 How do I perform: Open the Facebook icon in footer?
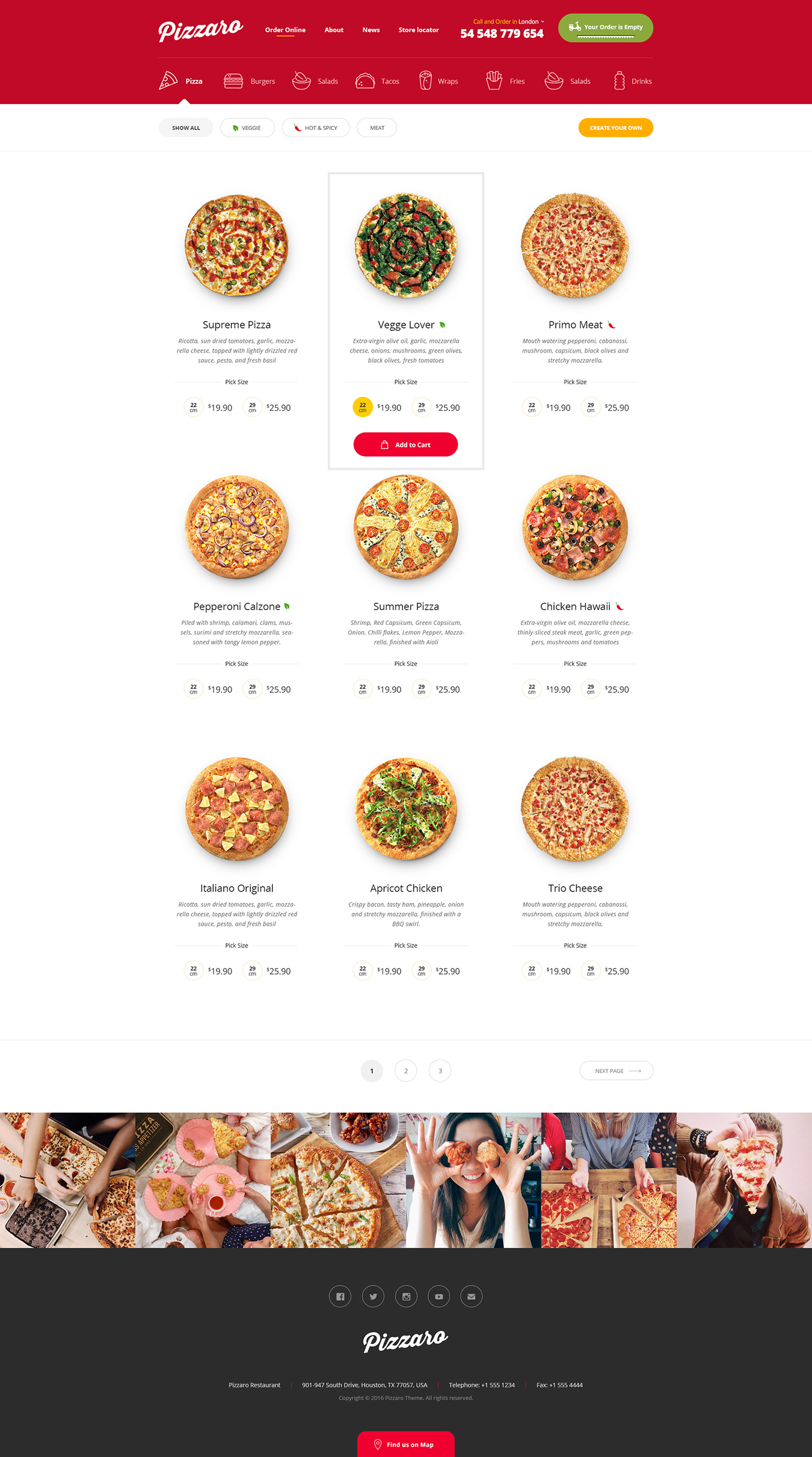pyautogui.click(x=340, y=1296)
